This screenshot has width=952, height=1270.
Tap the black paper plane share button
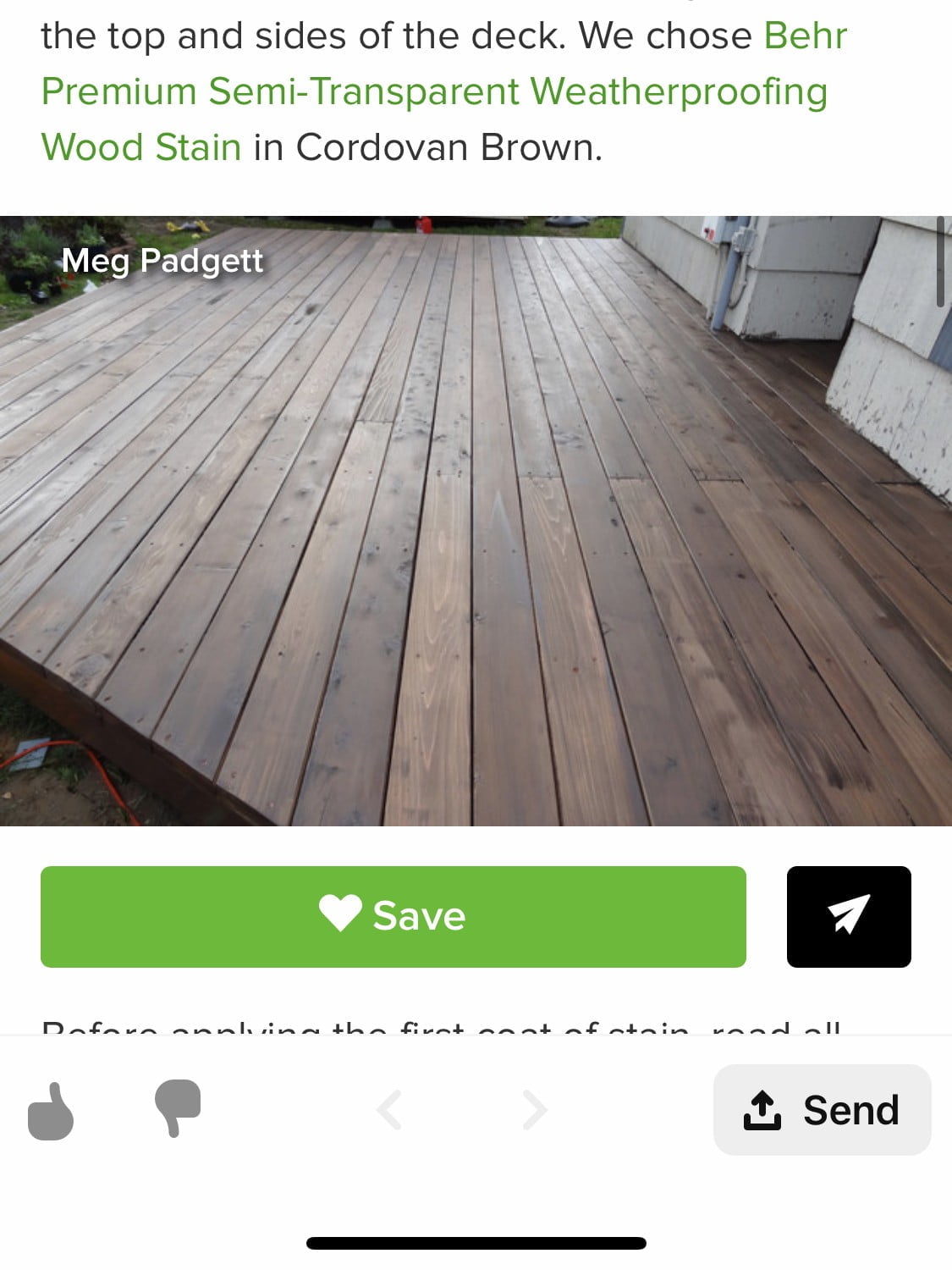pos(848,916)
